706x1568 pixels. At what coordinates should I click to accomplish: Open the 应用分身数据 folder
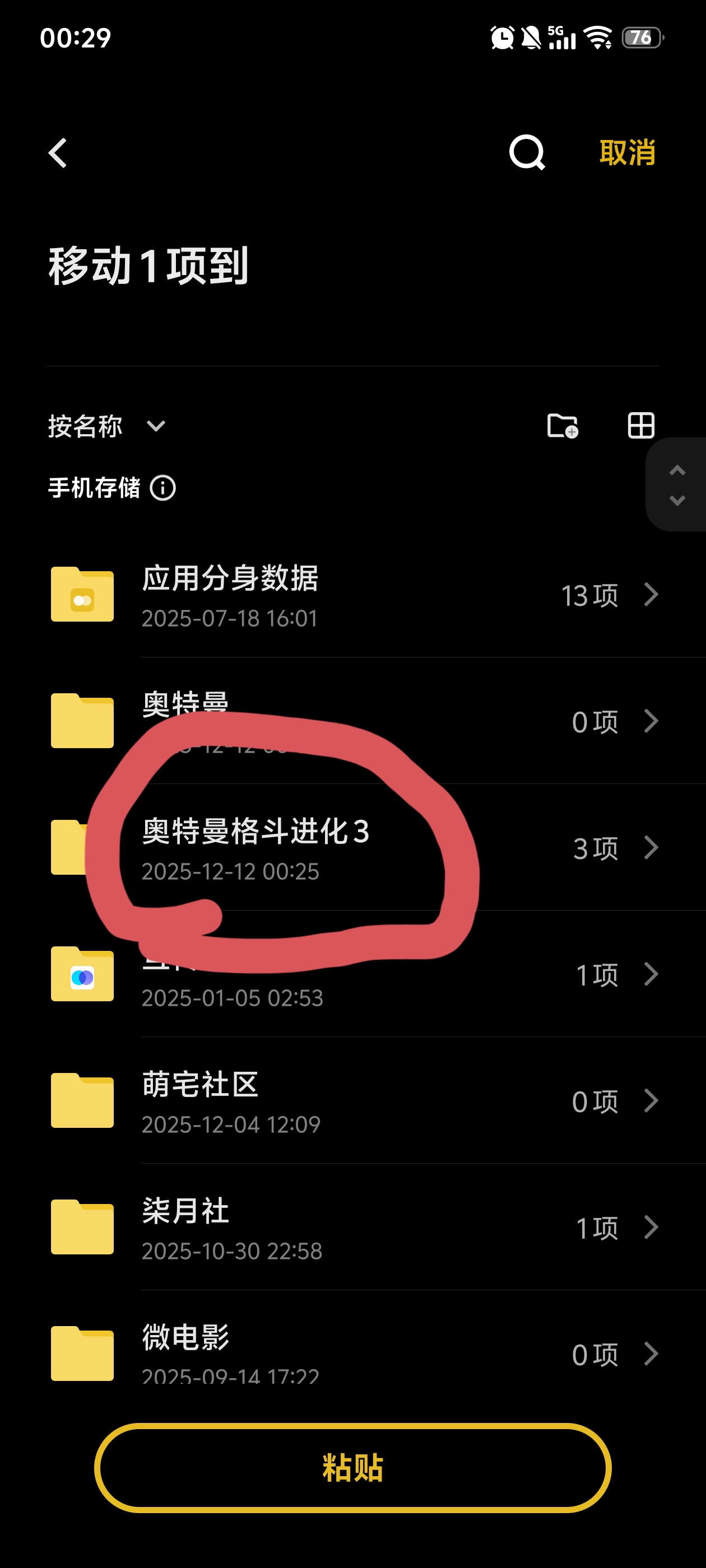pyautogui.click(x=354, y=595)
